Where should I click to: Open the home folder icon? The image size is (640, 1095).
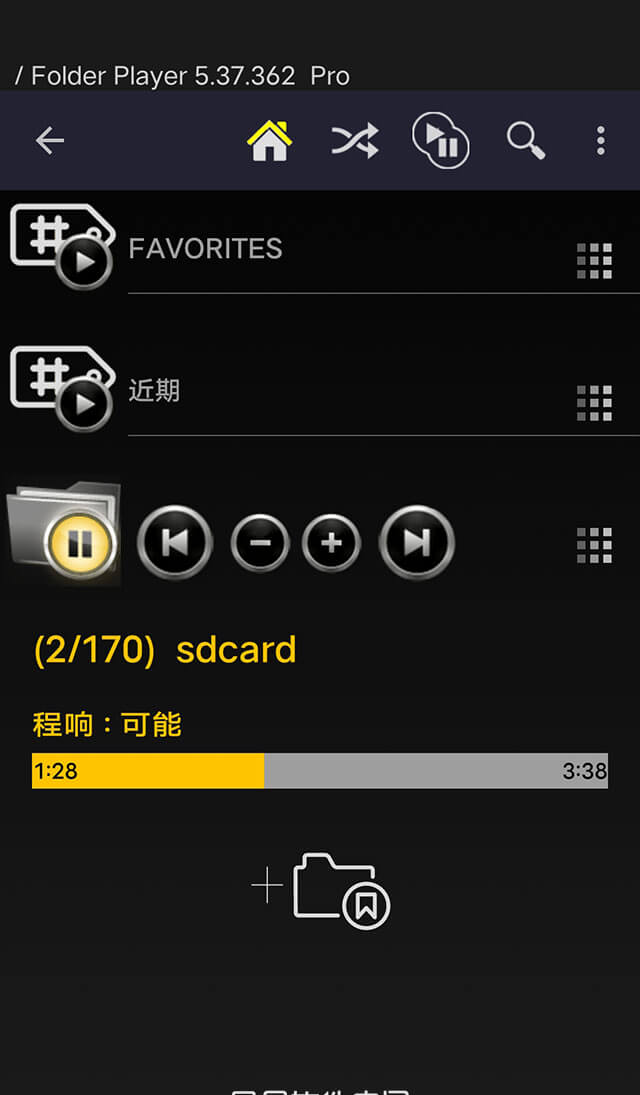coord(269,141)
